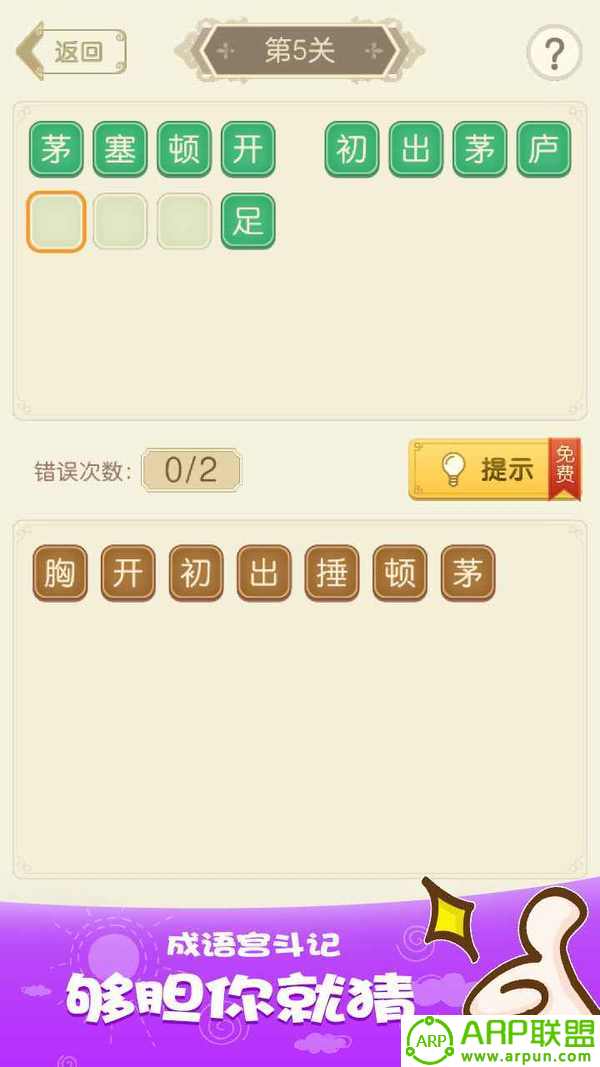Use the free 提示 hint button
600x1067 pixels.
tap(493, 468)
